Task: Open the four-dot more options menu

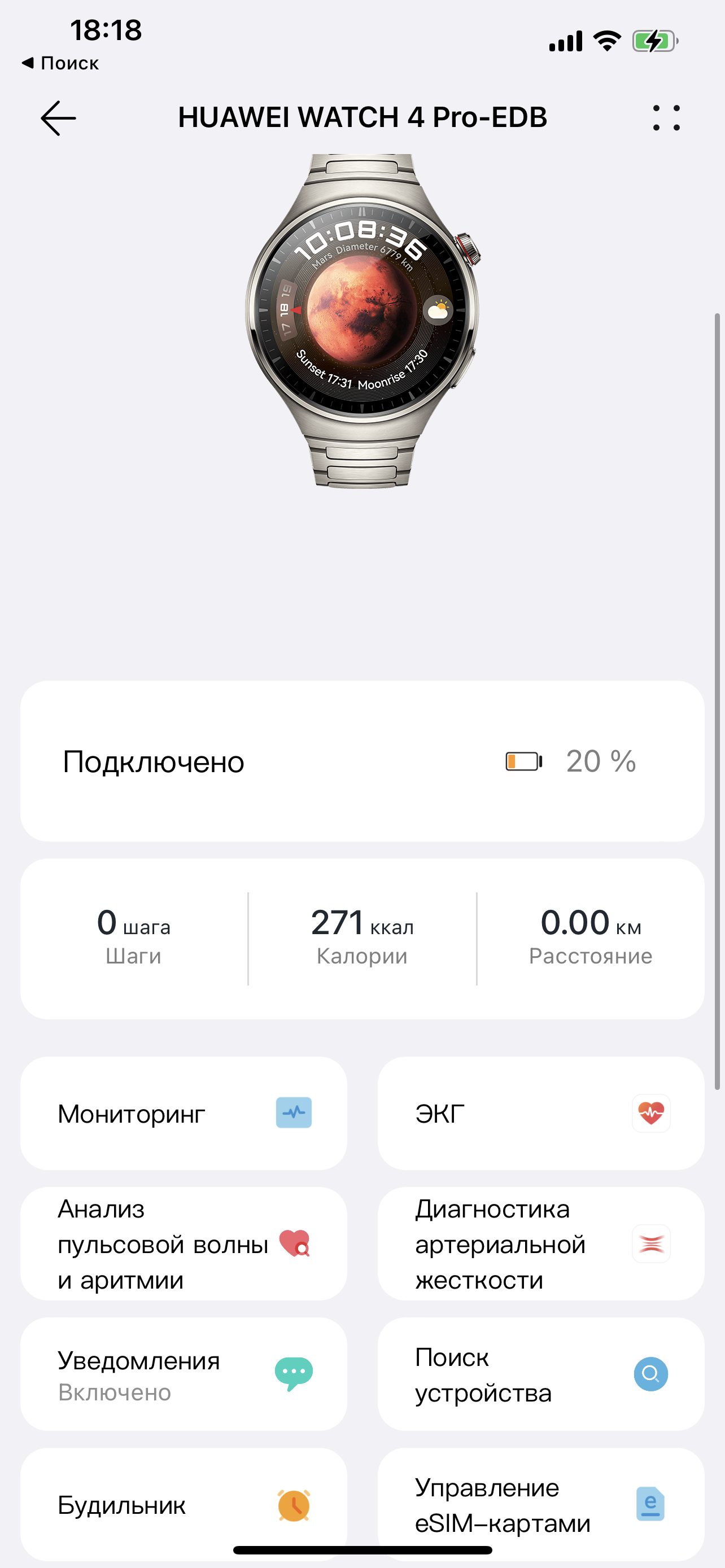Action: pos(666,118)
